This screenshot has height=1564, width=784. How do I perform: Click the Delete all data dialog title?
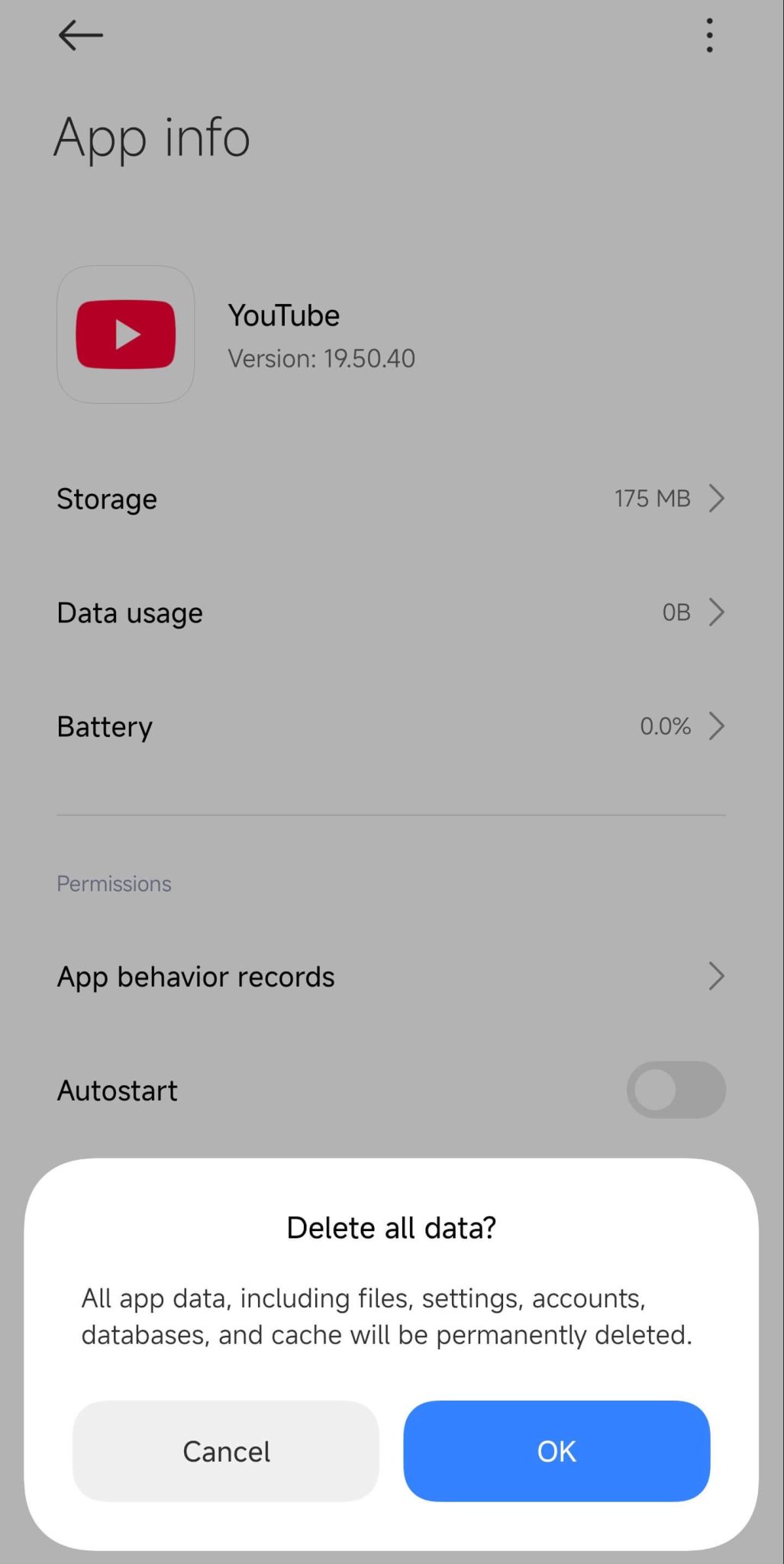tap(392, 1228)
